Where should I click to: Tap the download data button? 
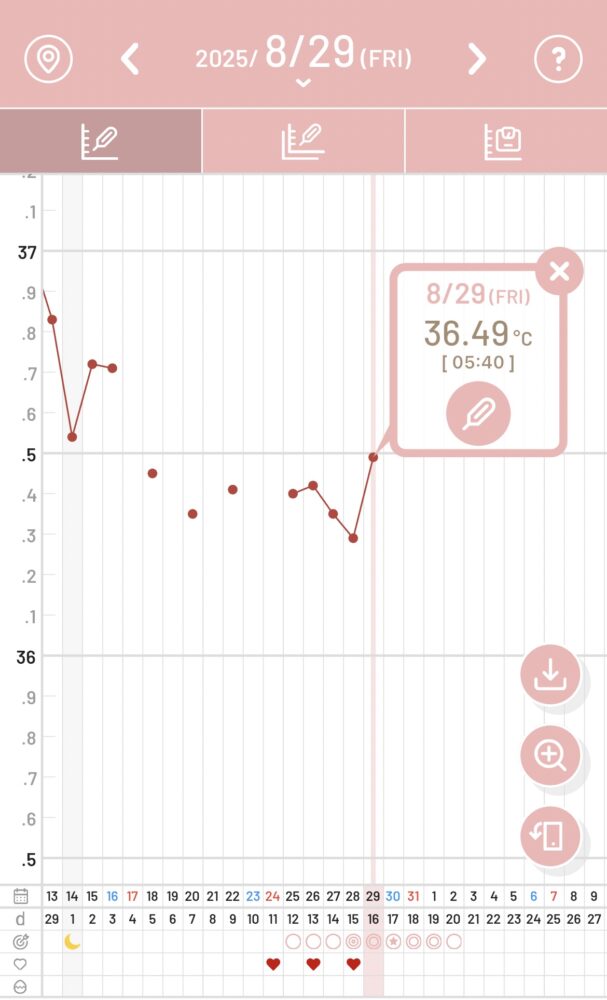tap(550, 674)
